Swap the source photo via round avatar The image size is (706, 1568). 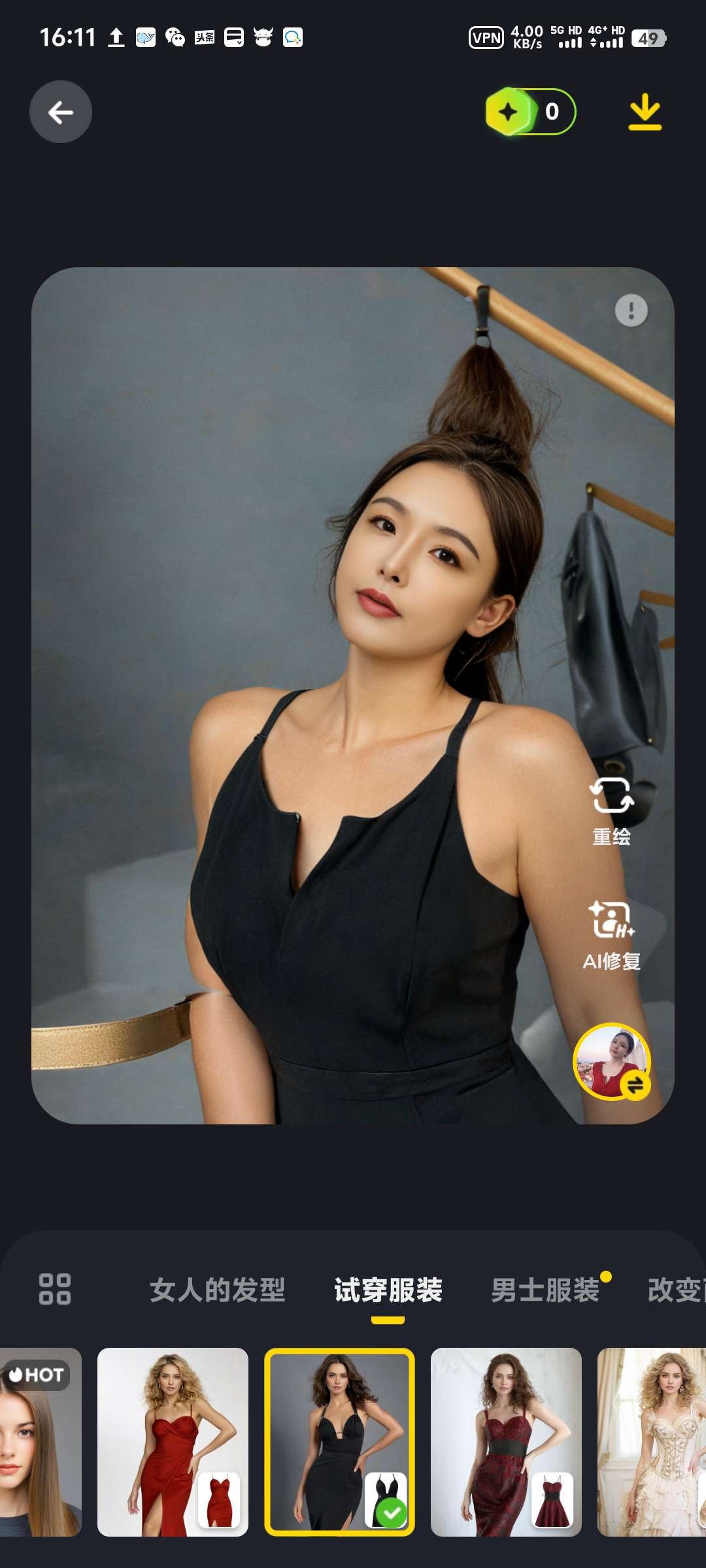coord(612,1061)
